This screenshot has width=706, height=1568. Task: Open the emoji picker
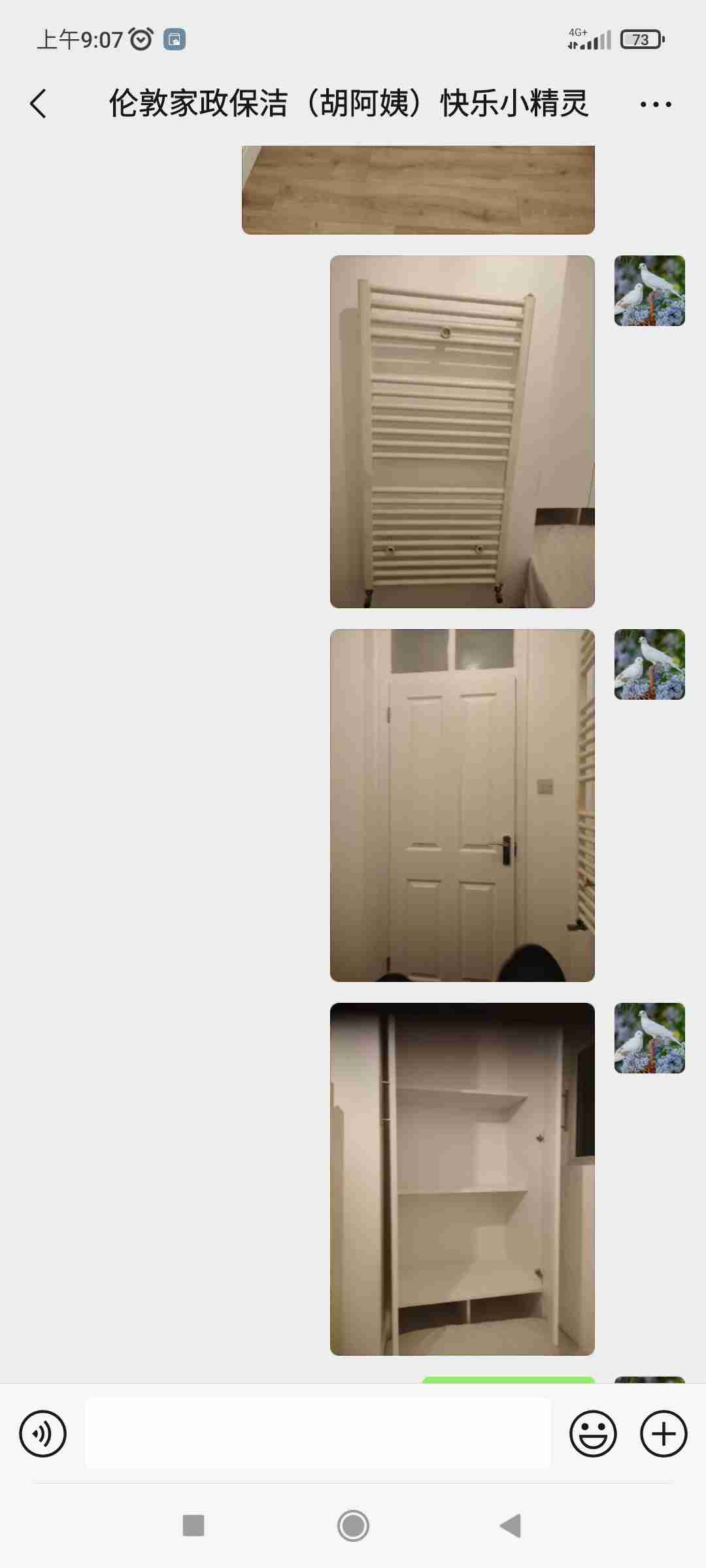(x=593, y=1434)
